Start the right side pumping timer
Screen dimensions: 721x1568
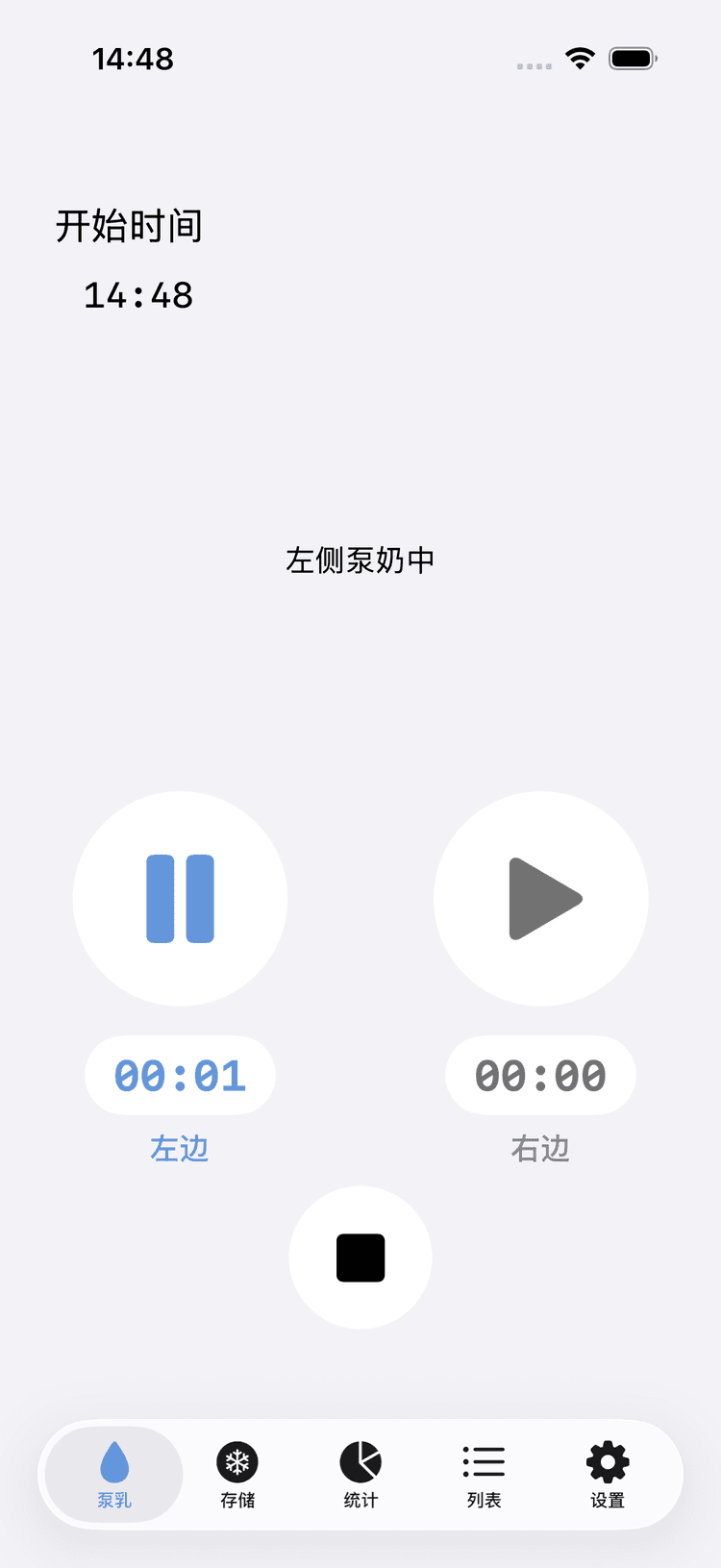pyautogui.click(x=540, y=897)
